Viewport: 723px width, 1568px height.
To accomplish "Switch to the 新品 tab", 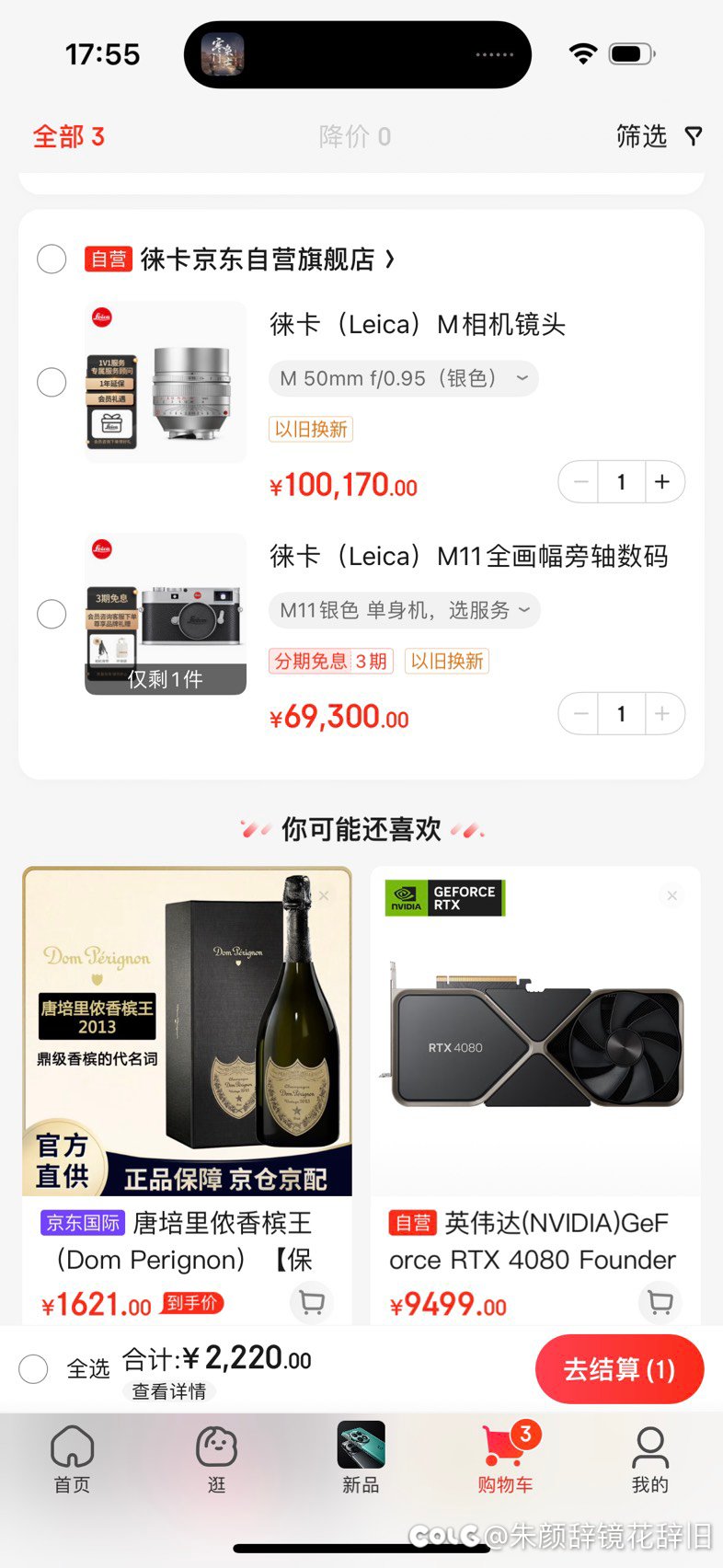I will 361,1459.
